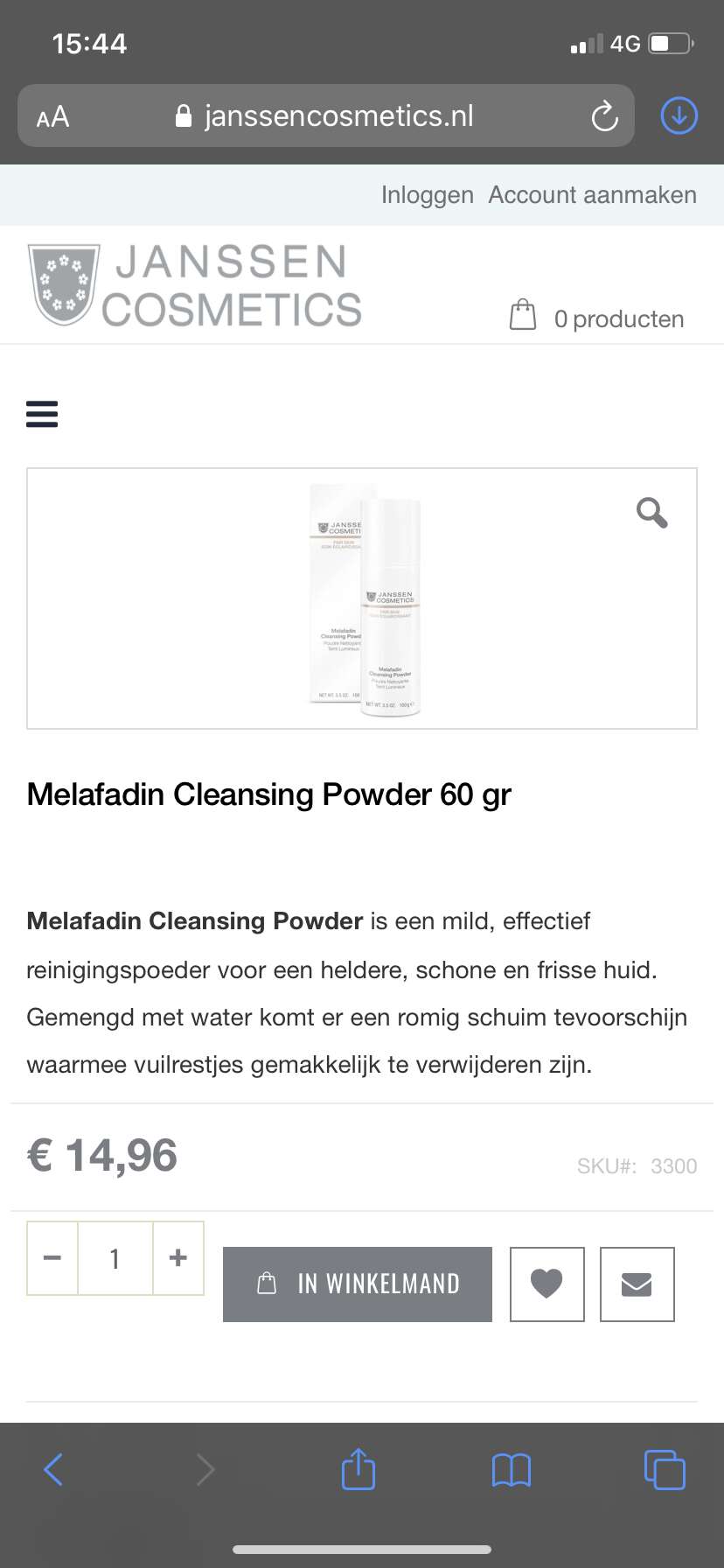724x1568 pixels.
Task: Zoom the product image with magnifier
Action: click(x=651, y=513)
